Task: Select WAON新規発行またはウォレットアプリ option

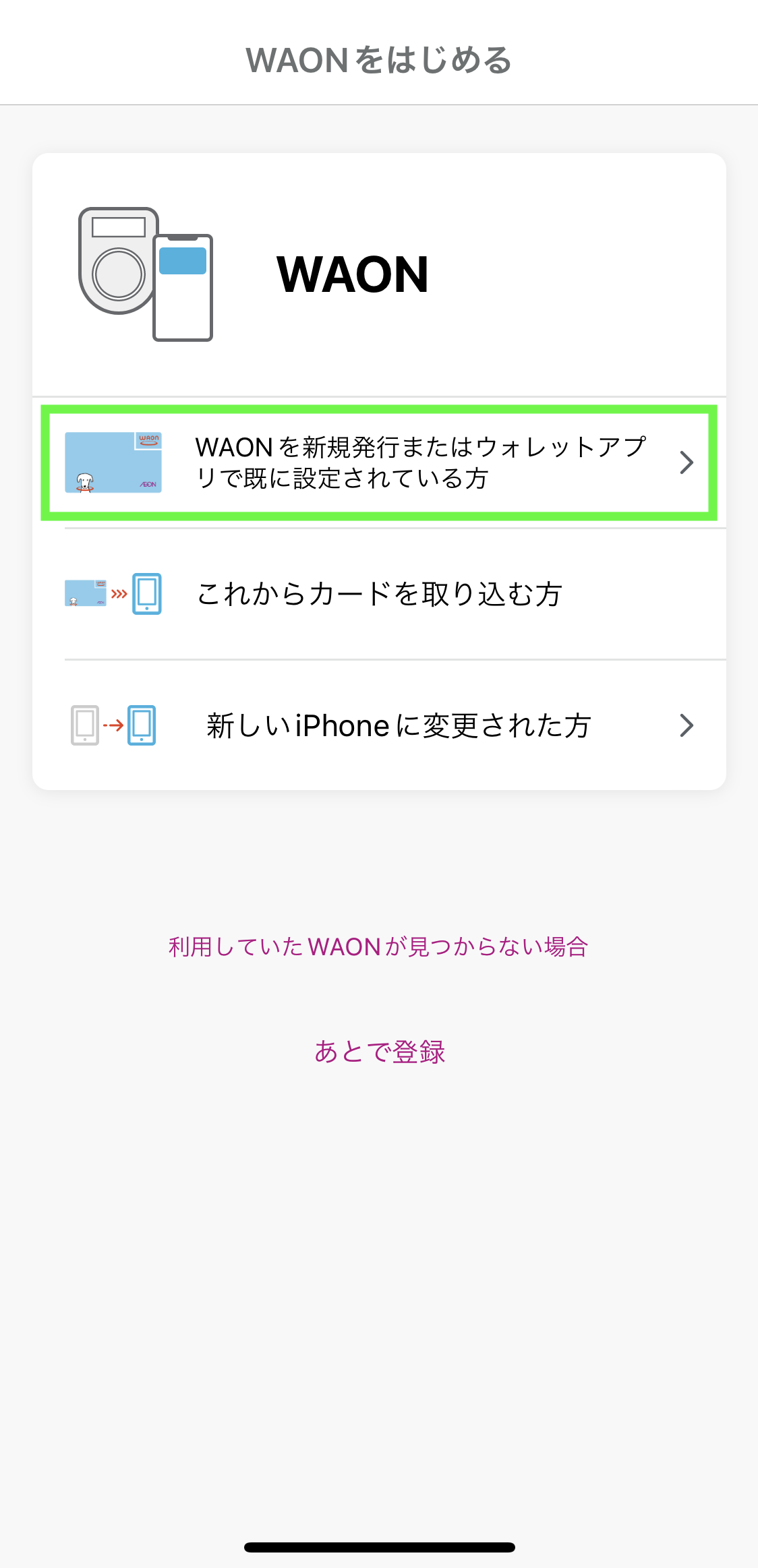Action: (x=418, y=462)
